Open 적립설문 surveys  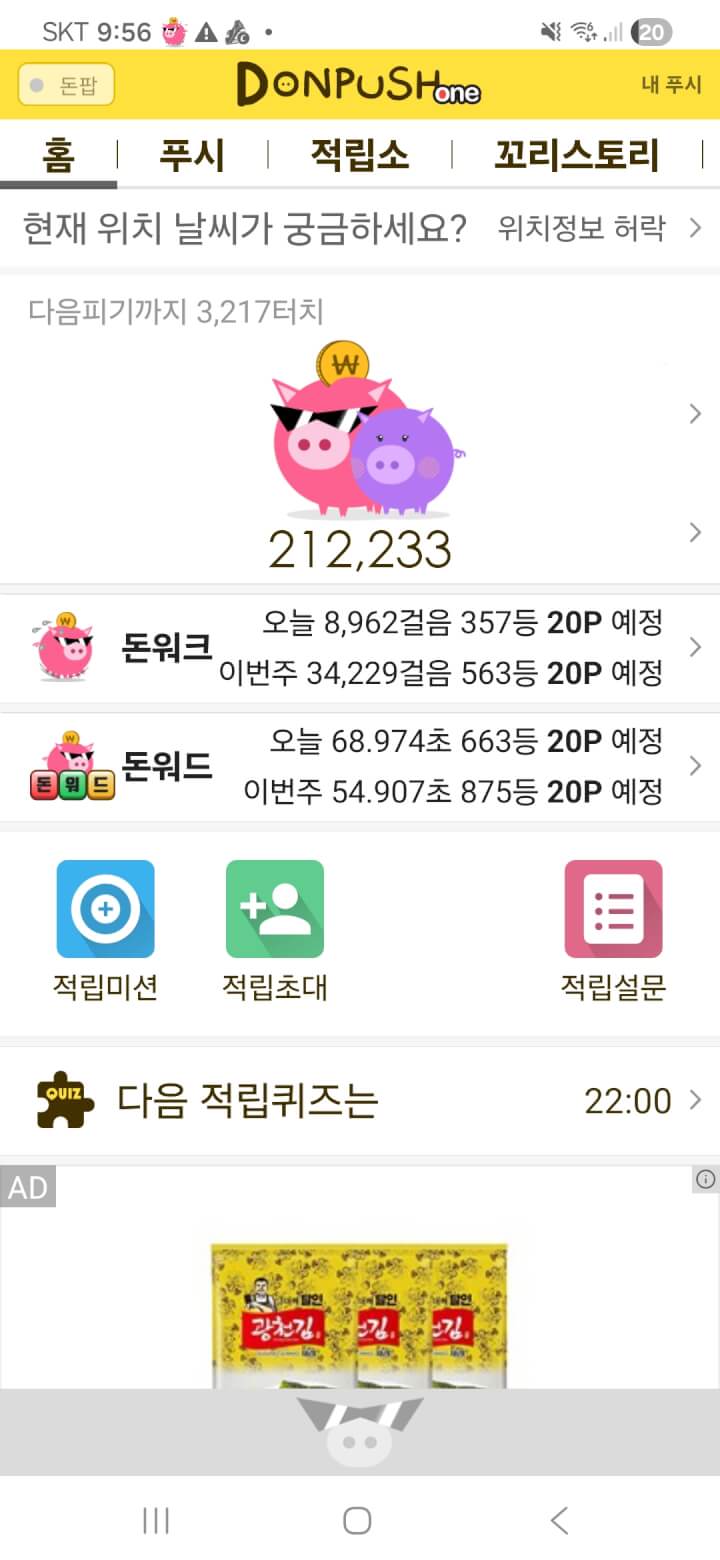(x=613, y=930)
